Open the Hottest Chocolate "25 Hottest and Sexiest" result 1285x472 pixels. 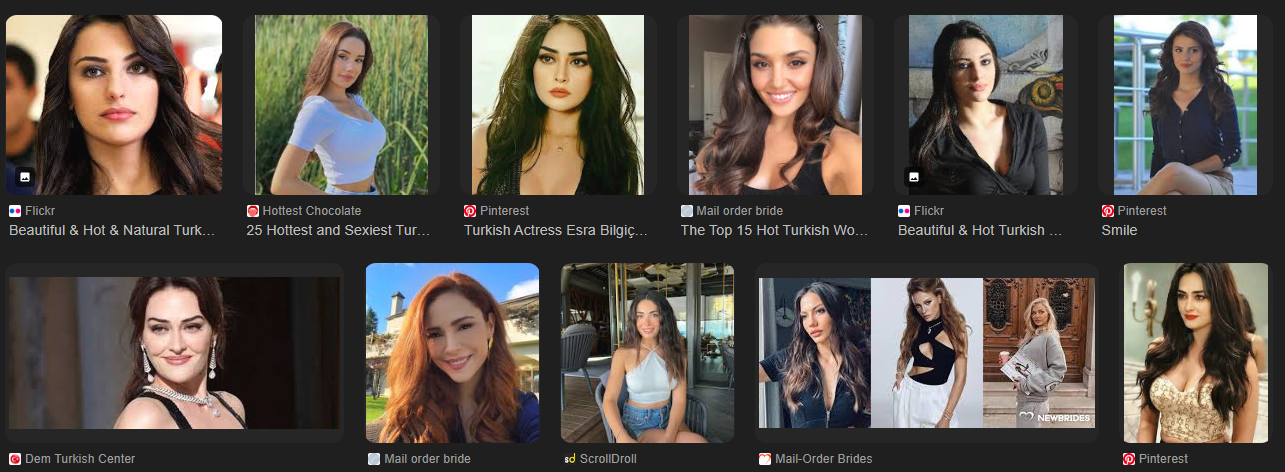[x=338, y=230]
